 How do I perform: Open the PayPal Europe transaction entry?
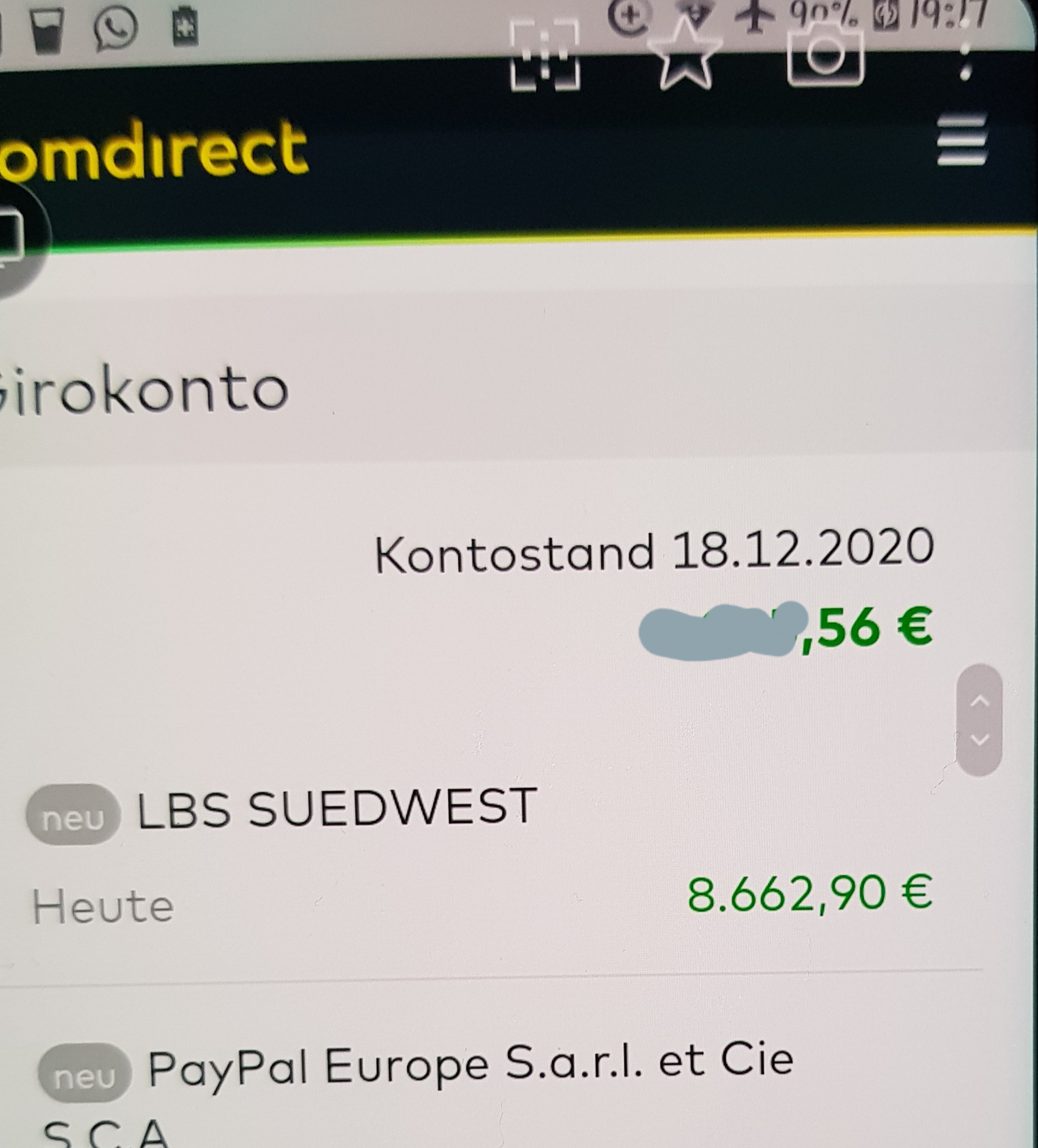pos(469,1066)
